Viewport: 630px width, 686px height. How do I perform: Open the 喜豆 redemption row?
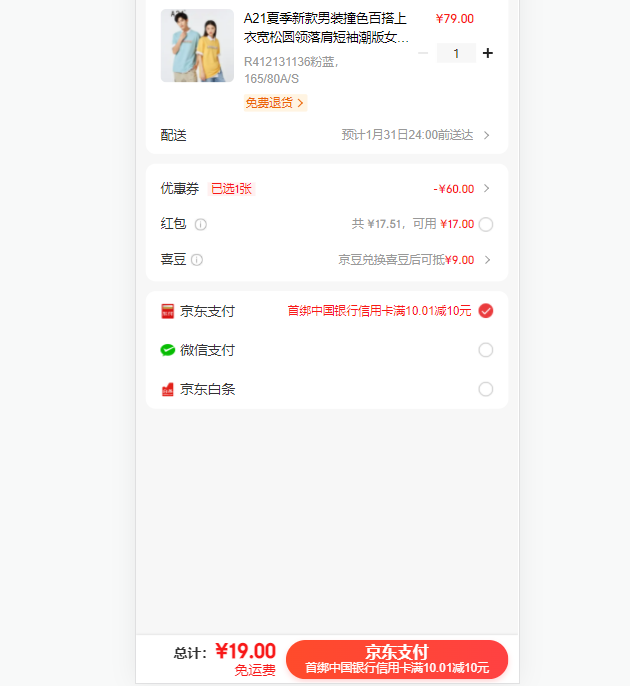point(327,260)
